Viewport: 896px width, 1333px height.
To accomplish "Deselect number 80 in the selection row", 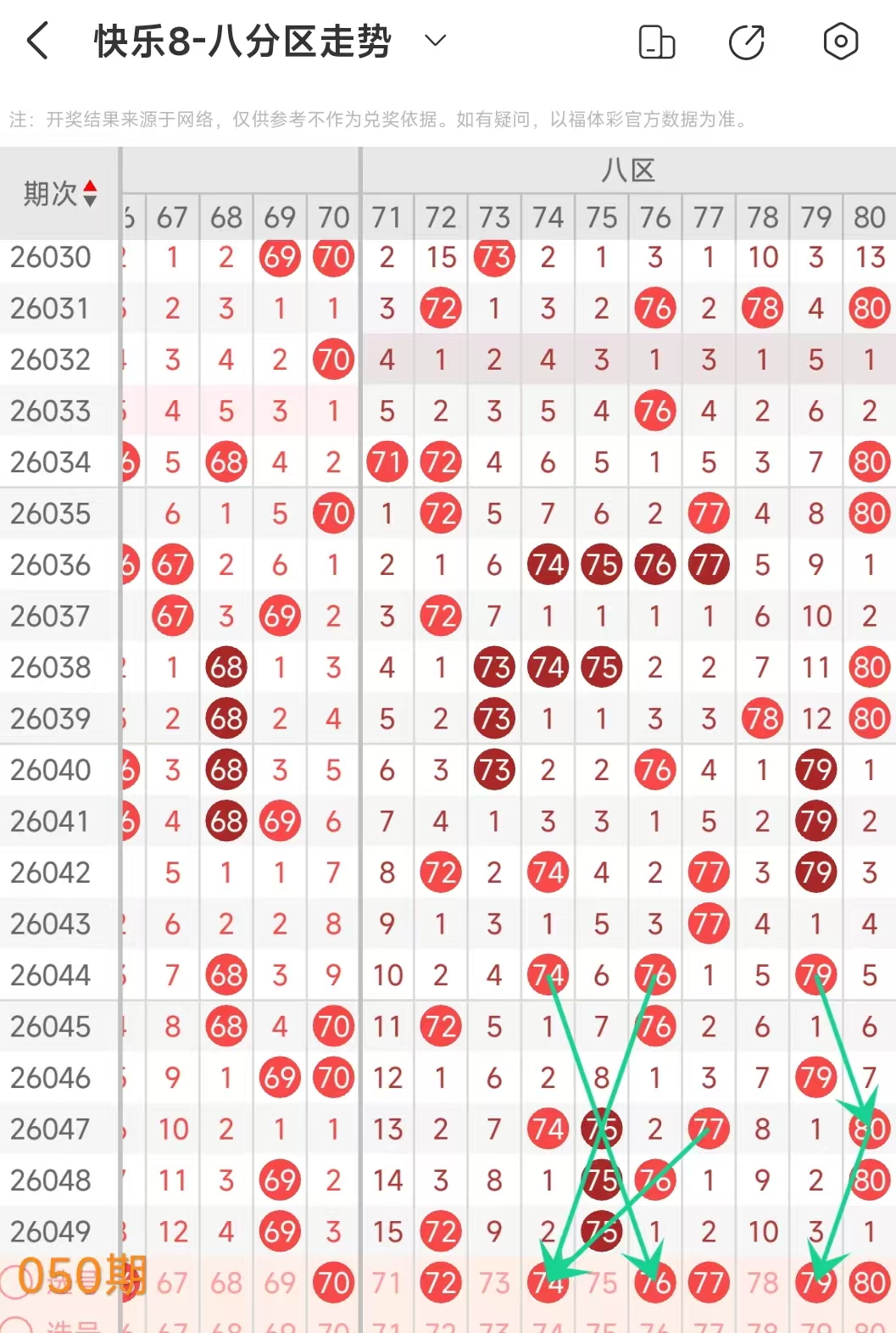I will 870,1282.
